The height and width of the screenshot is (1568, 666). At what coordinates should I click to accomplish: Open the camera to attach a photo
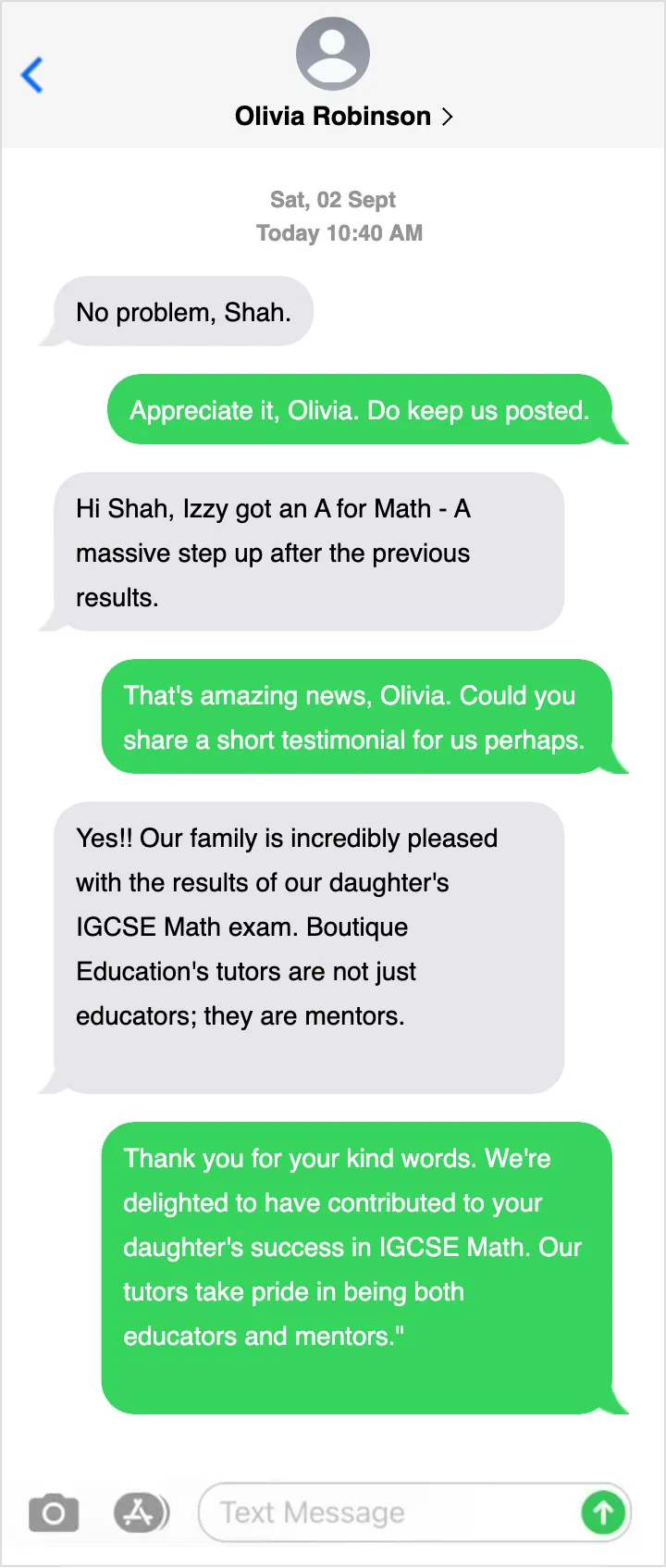pyautogui.click(x=54, y=1513)
